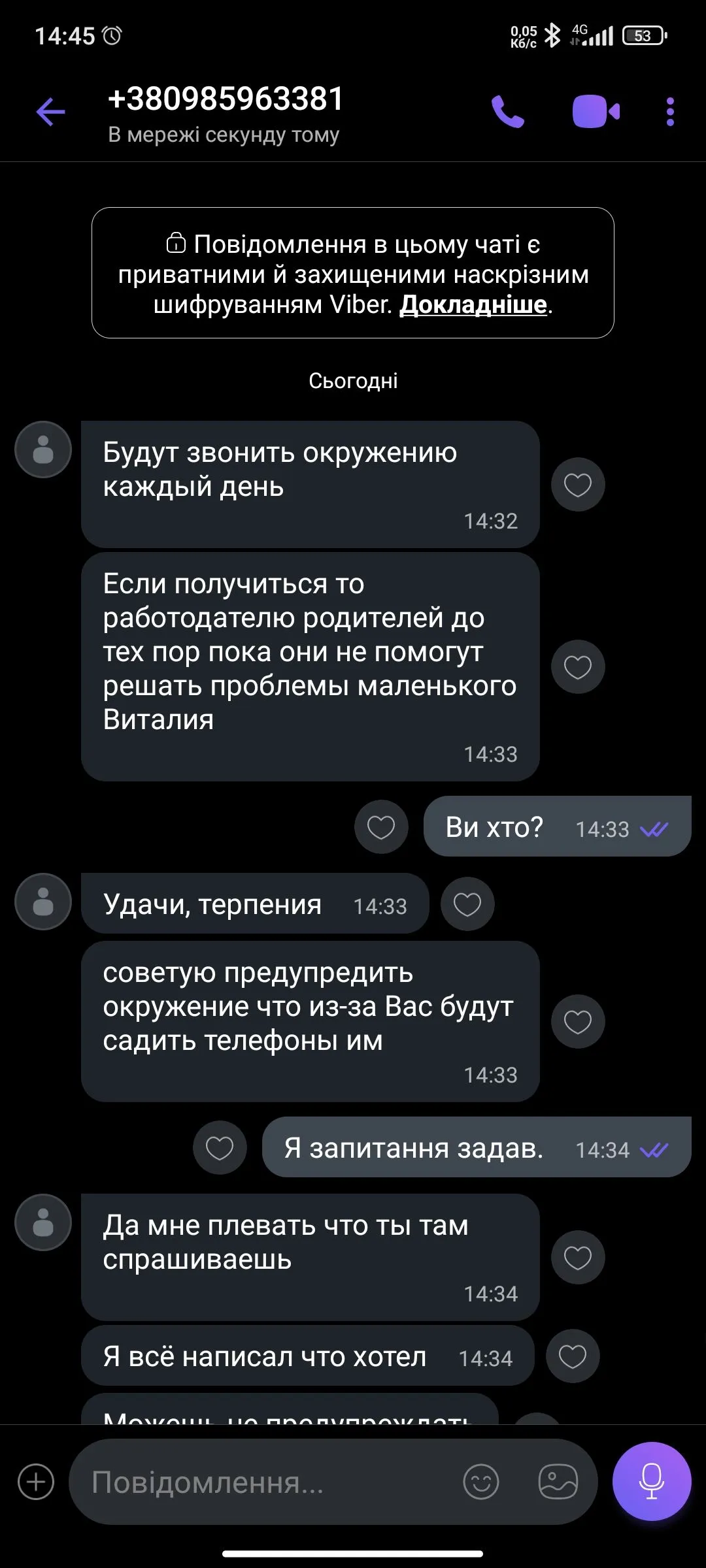Like the message 'Да мне плевать'
706x1568 pixels.
point(578,1258)
